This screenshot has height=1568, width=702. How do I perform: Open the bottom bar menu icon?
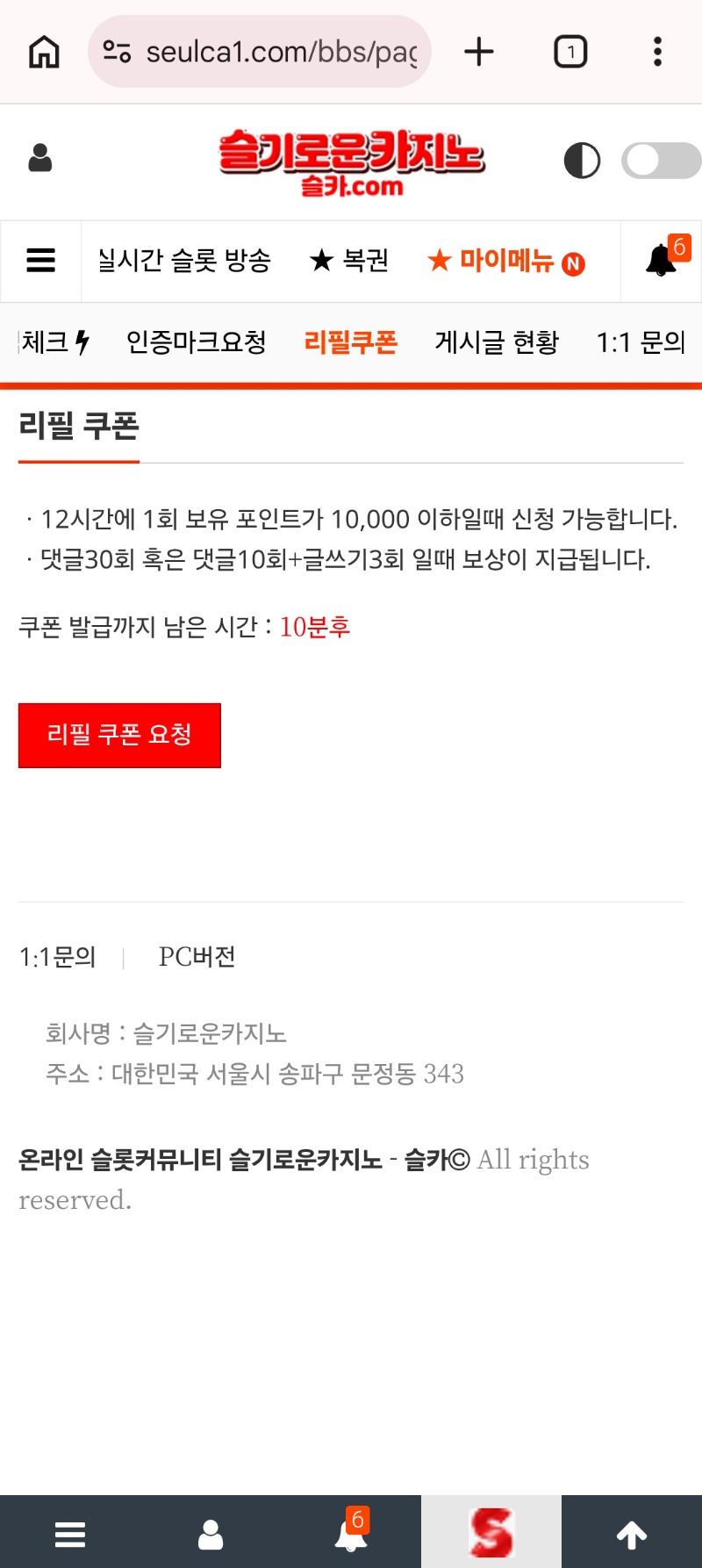[x=70, y=1535]
